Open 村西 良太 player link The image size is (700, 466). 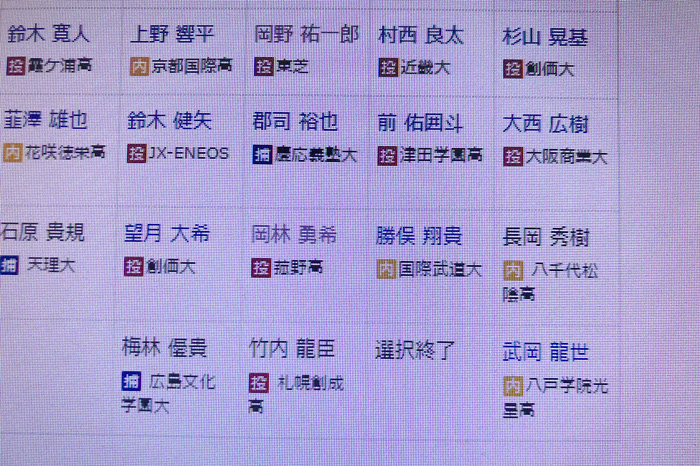coord(420,36)
